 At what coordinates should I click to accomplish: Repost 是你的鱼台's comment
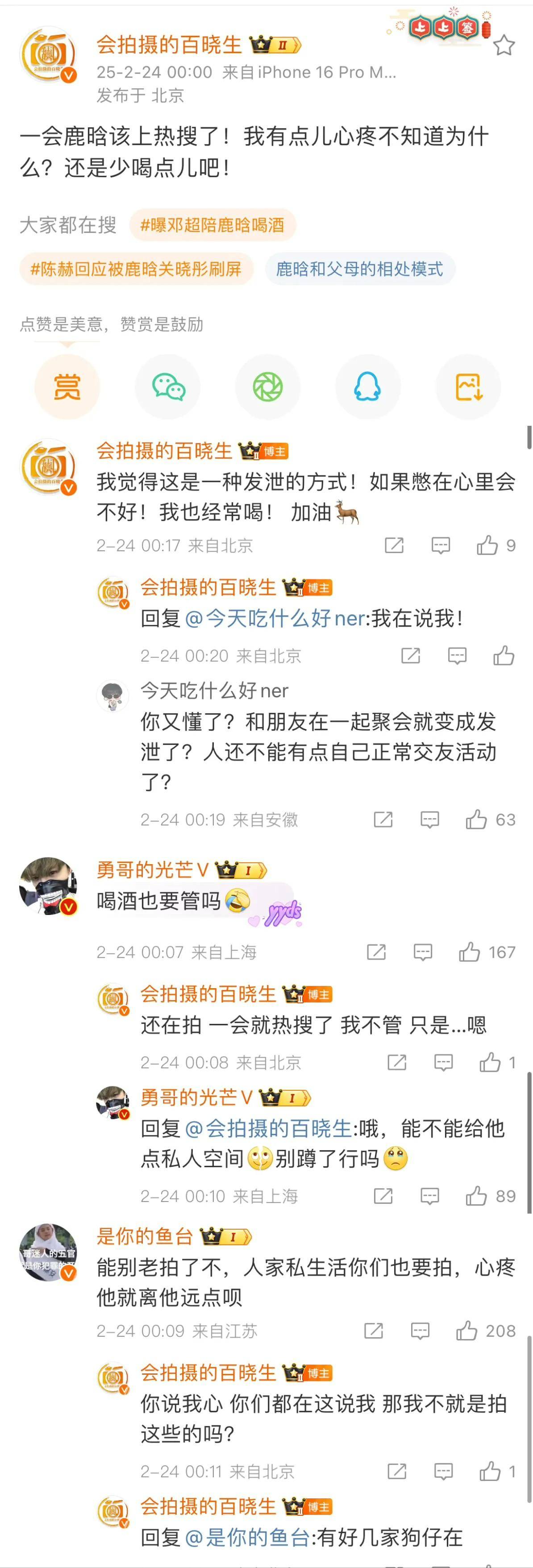(373, 1331)
